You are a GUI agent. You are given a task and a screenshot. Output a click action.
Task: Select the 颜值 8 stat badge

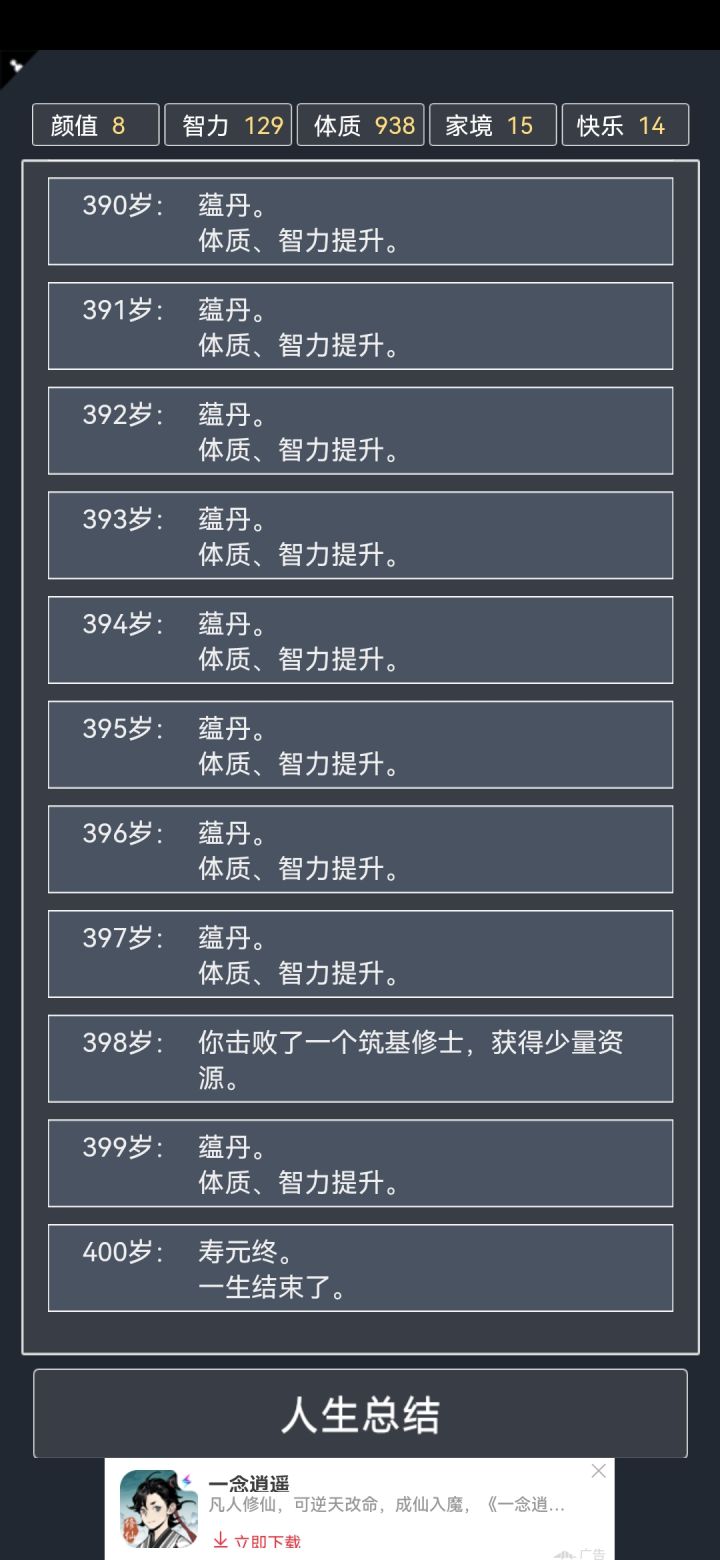(96, 124)
